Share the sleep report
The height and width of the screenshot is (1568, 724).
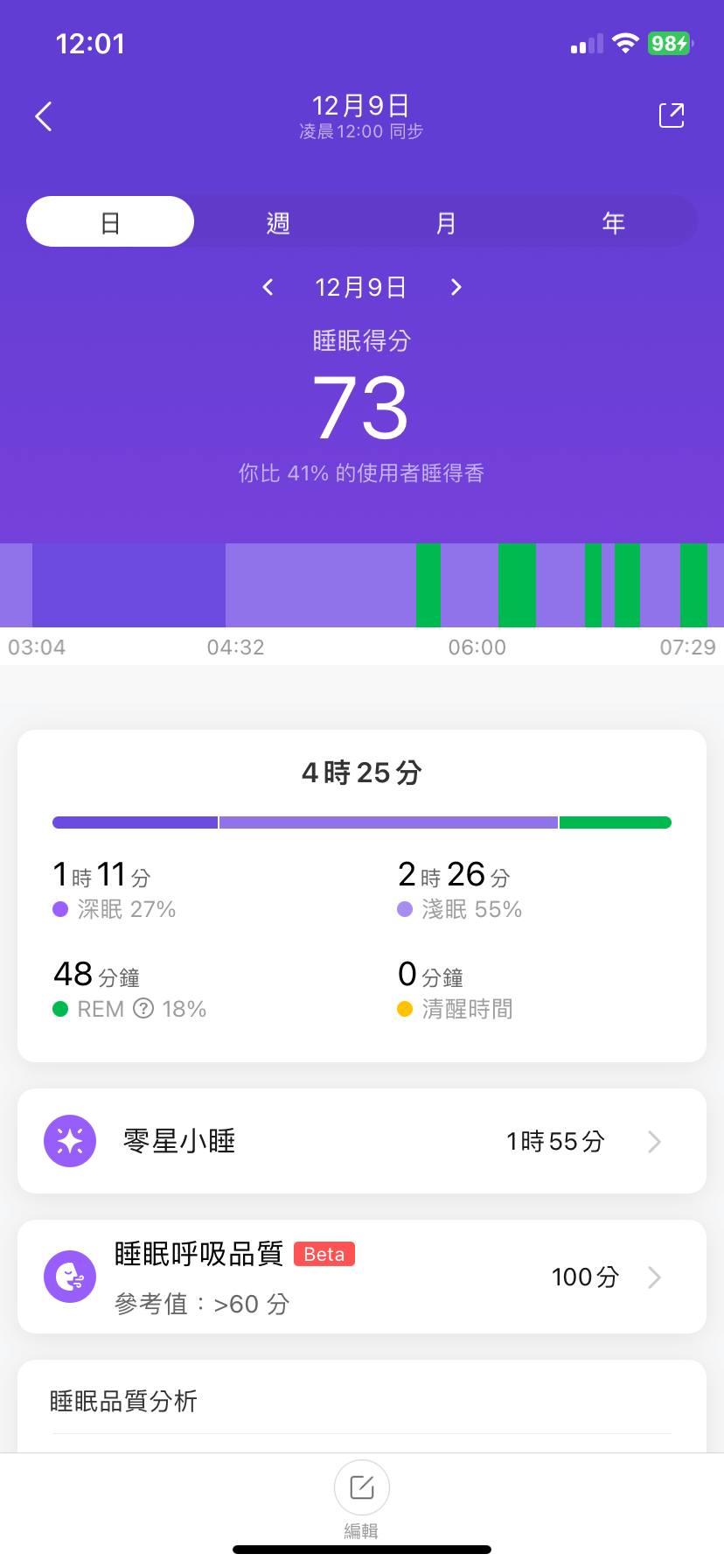pos(671,115)
